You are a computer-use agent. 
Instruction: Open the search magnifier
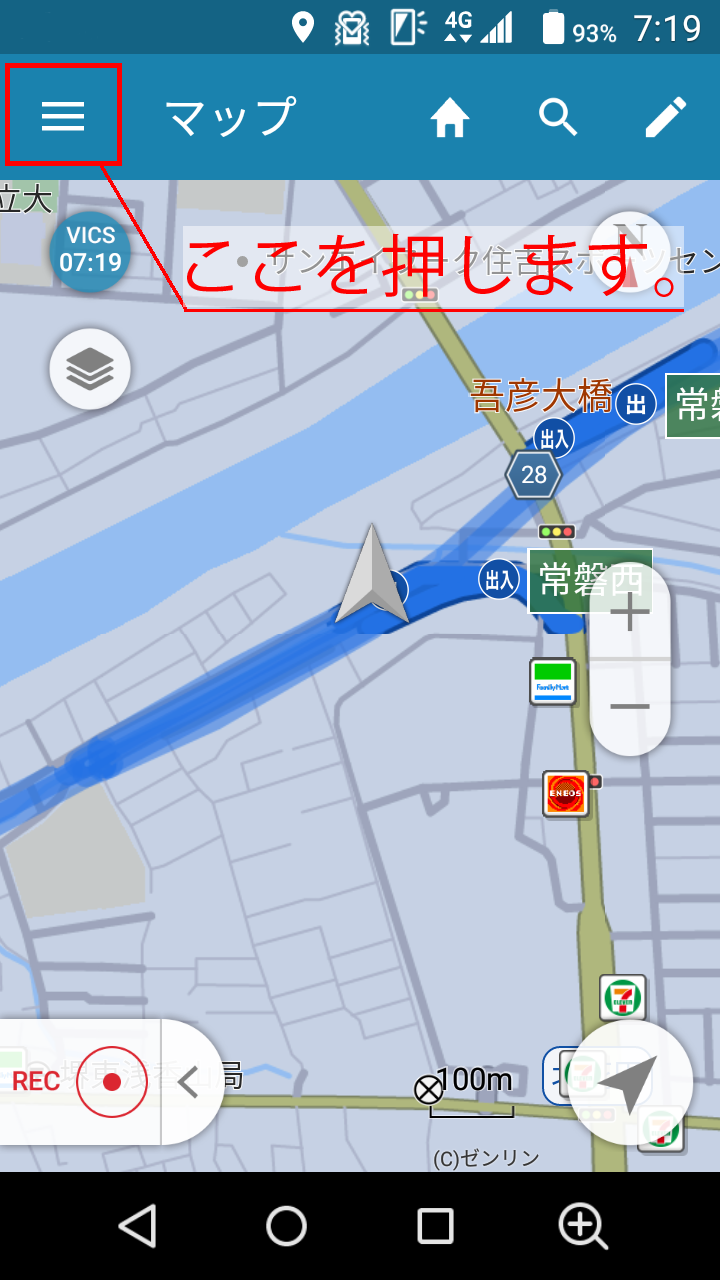pyautogui.click(x=558, y=117)
